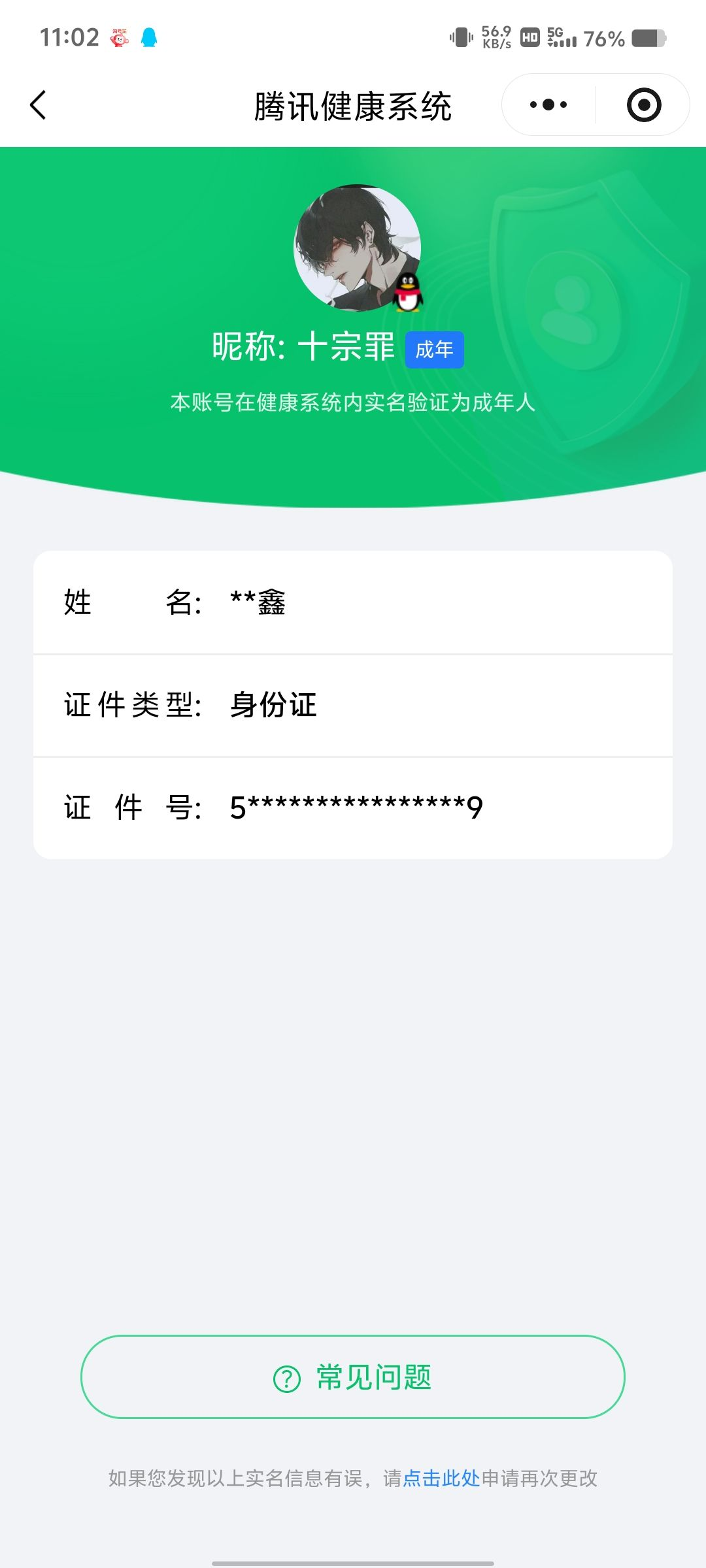Screen dimensions: 706x1568
Task: Tap the QQ notification icon in status bar
Action: [x=149, y=38]
